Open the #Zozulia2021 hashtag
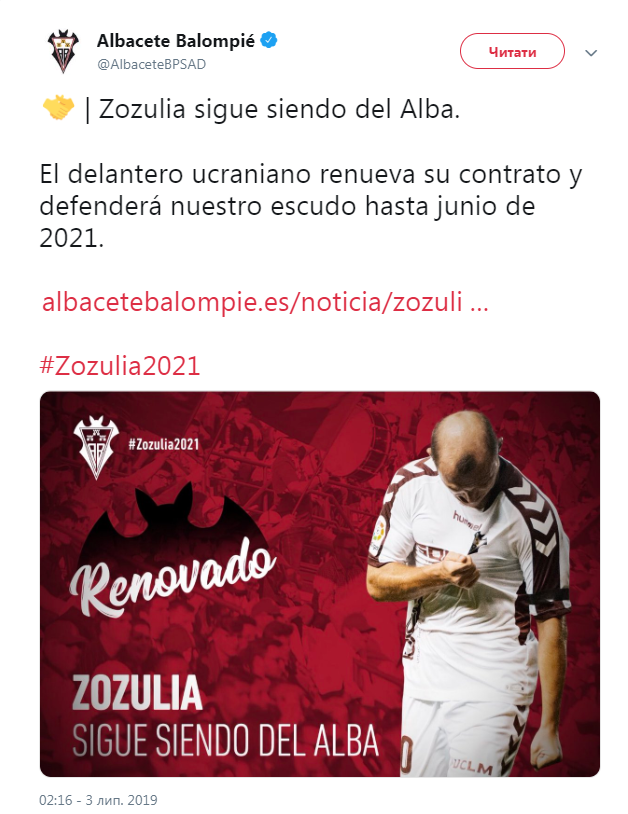Viewport: 628px width, 814px height. click(x=120, y=365)
